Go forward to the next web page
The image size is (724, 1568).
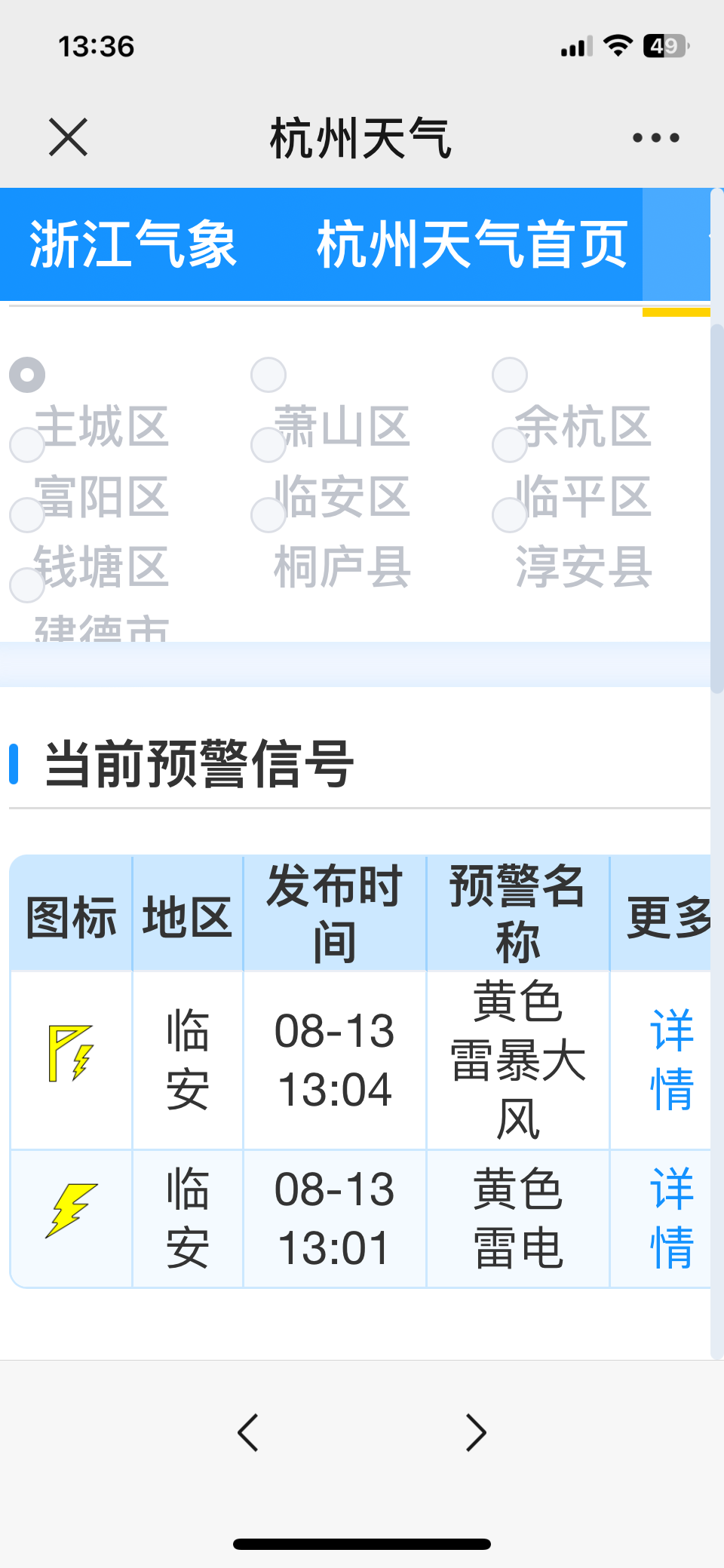point(476,1432)
